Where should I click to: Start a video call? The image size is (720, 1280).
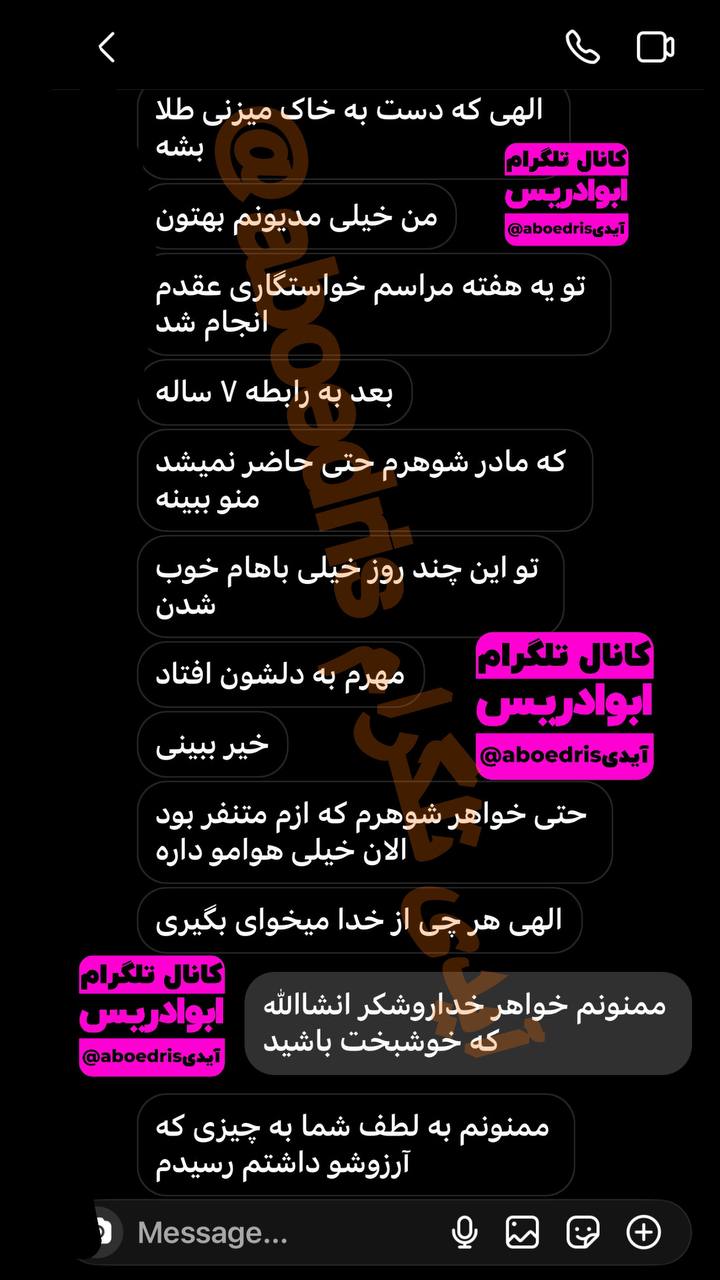point(655,47)
